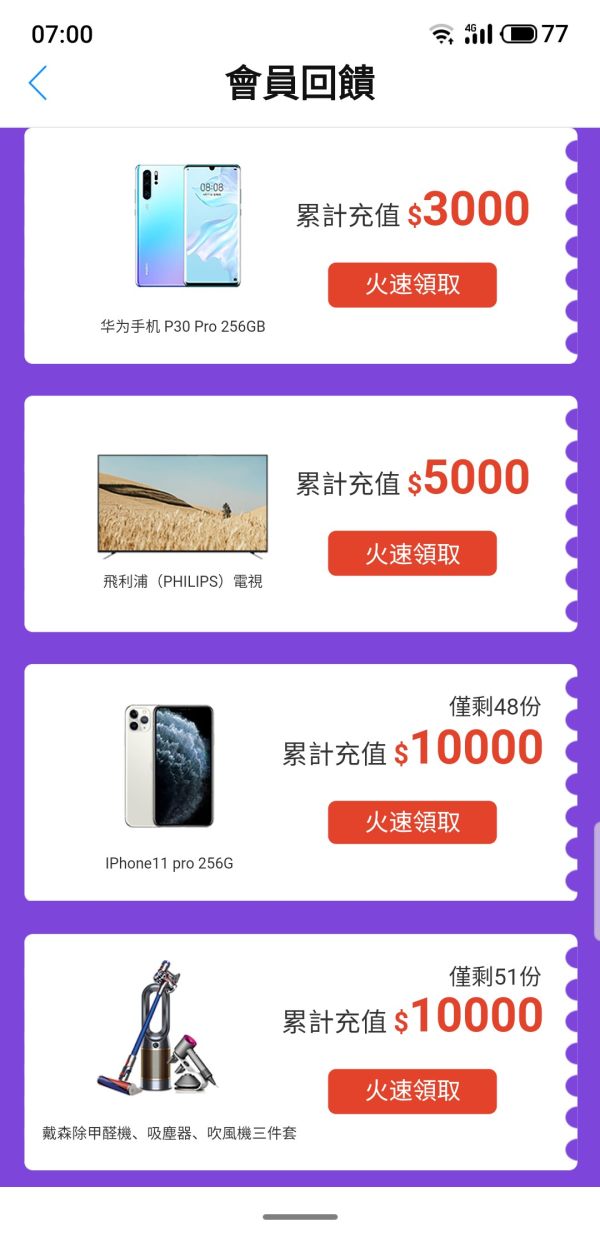Tap 火速領取 for the iPhone 11 Pro 256G
The height and width of the screenshot is (1247, 600).
(412, 822)
